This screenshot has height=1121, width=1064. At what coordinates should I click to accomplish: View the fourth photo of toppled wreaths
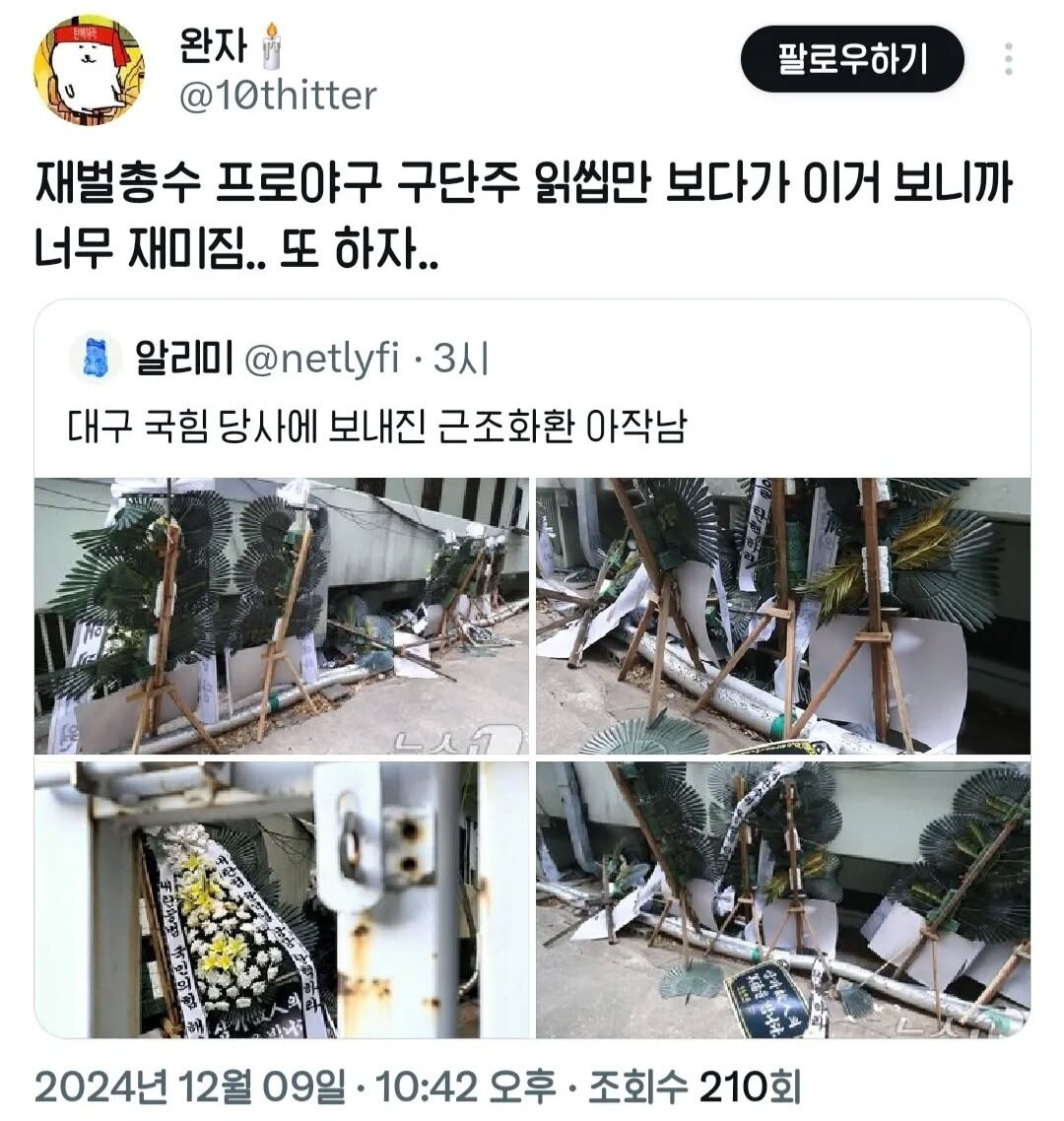point(782,899)
